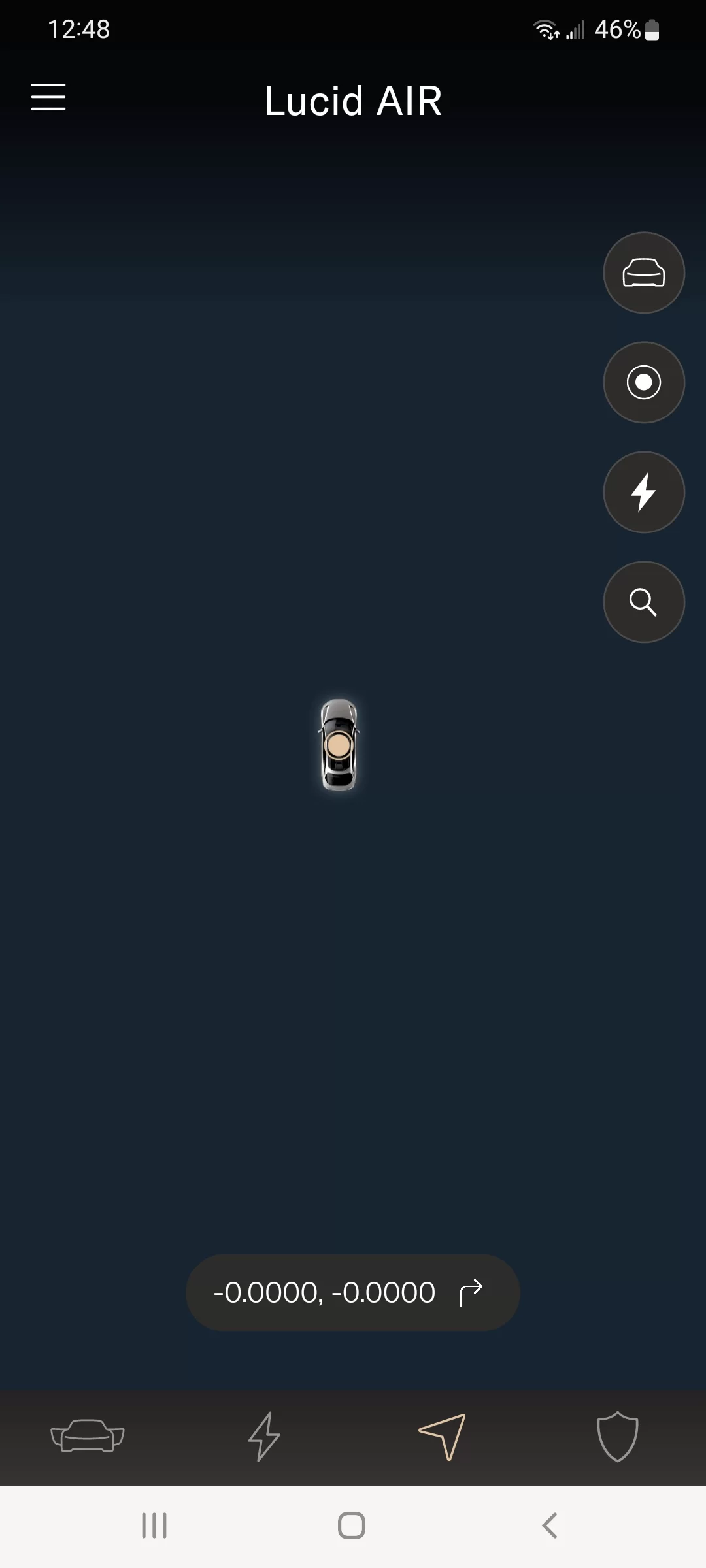Tap the car marker on the map
This screenshot has width=706, height=1568.
pyautogui.click(x=339, y=745)
